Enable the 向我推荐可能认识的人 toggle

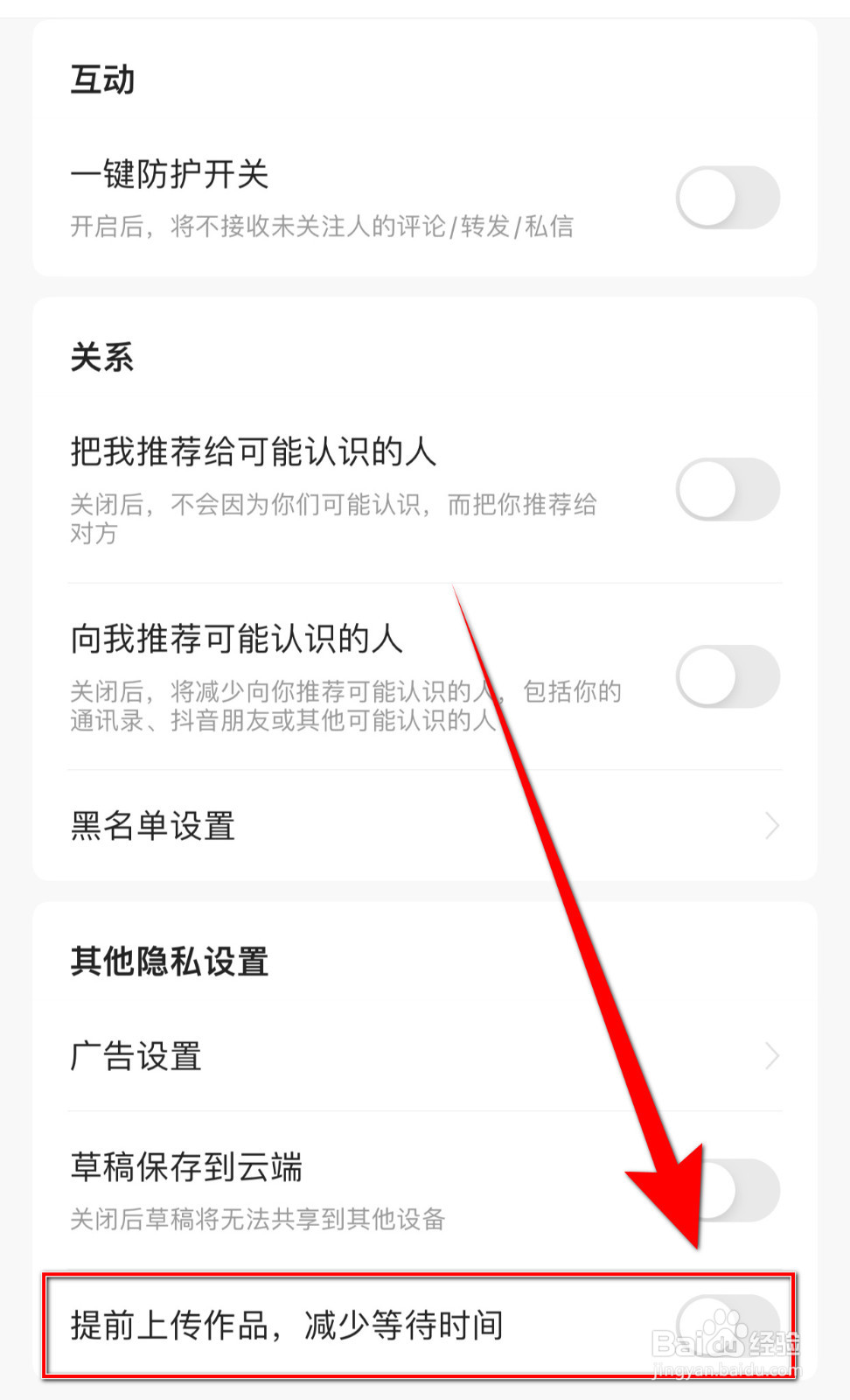(x=728, y=676)
